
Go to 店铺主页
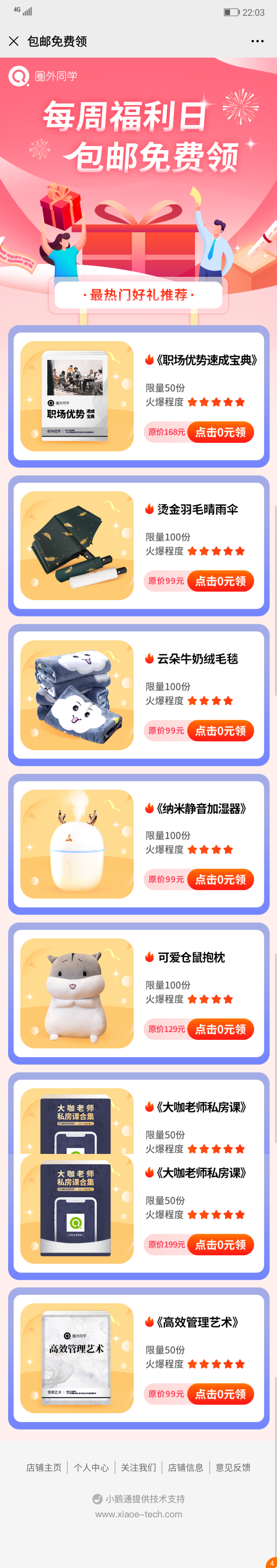pyautogui.click(x=44, y=1468)
